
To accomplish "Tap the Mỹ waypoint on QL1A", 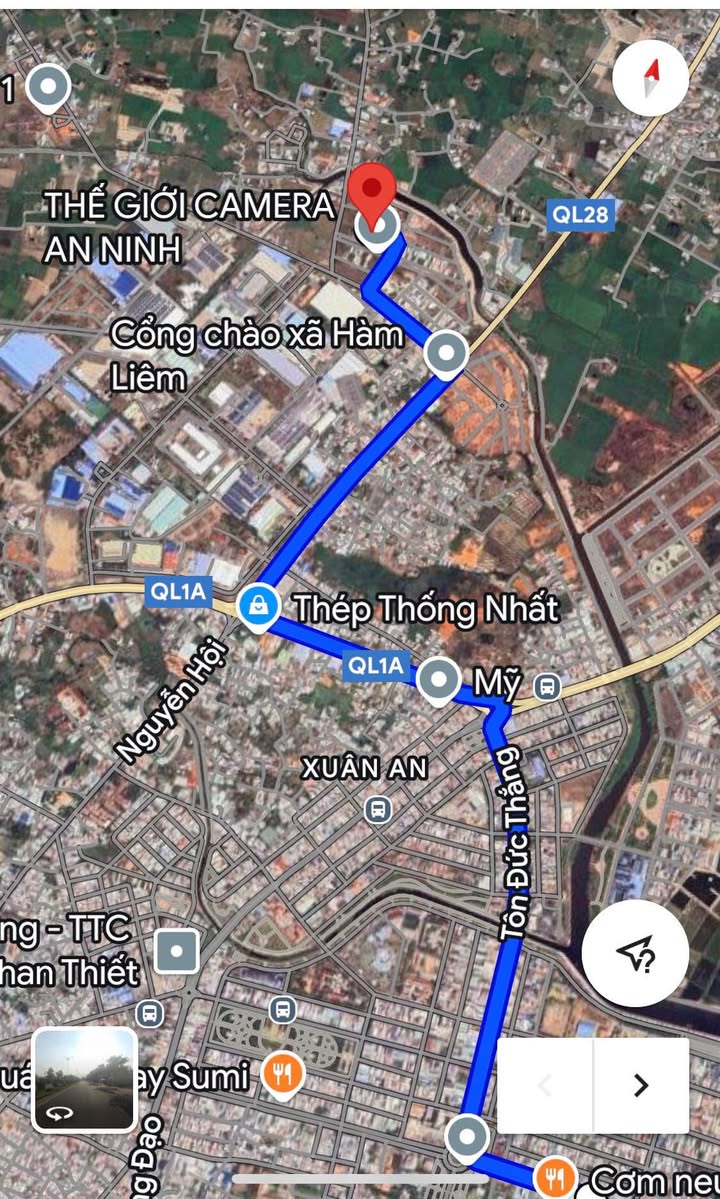I will pos(438,680).
